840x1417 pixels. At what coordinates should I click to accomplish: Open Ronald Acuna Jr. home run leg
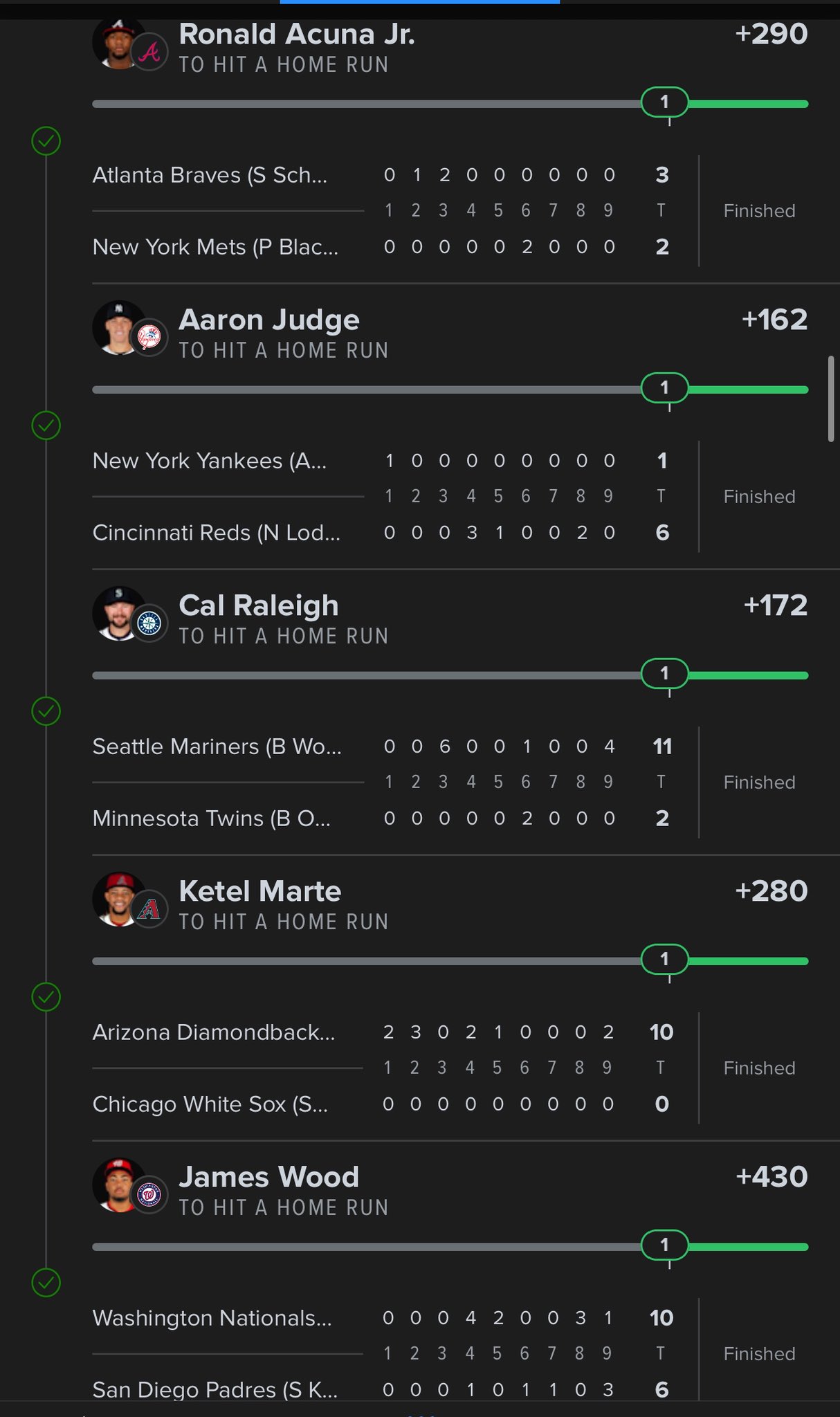[296, 35]
